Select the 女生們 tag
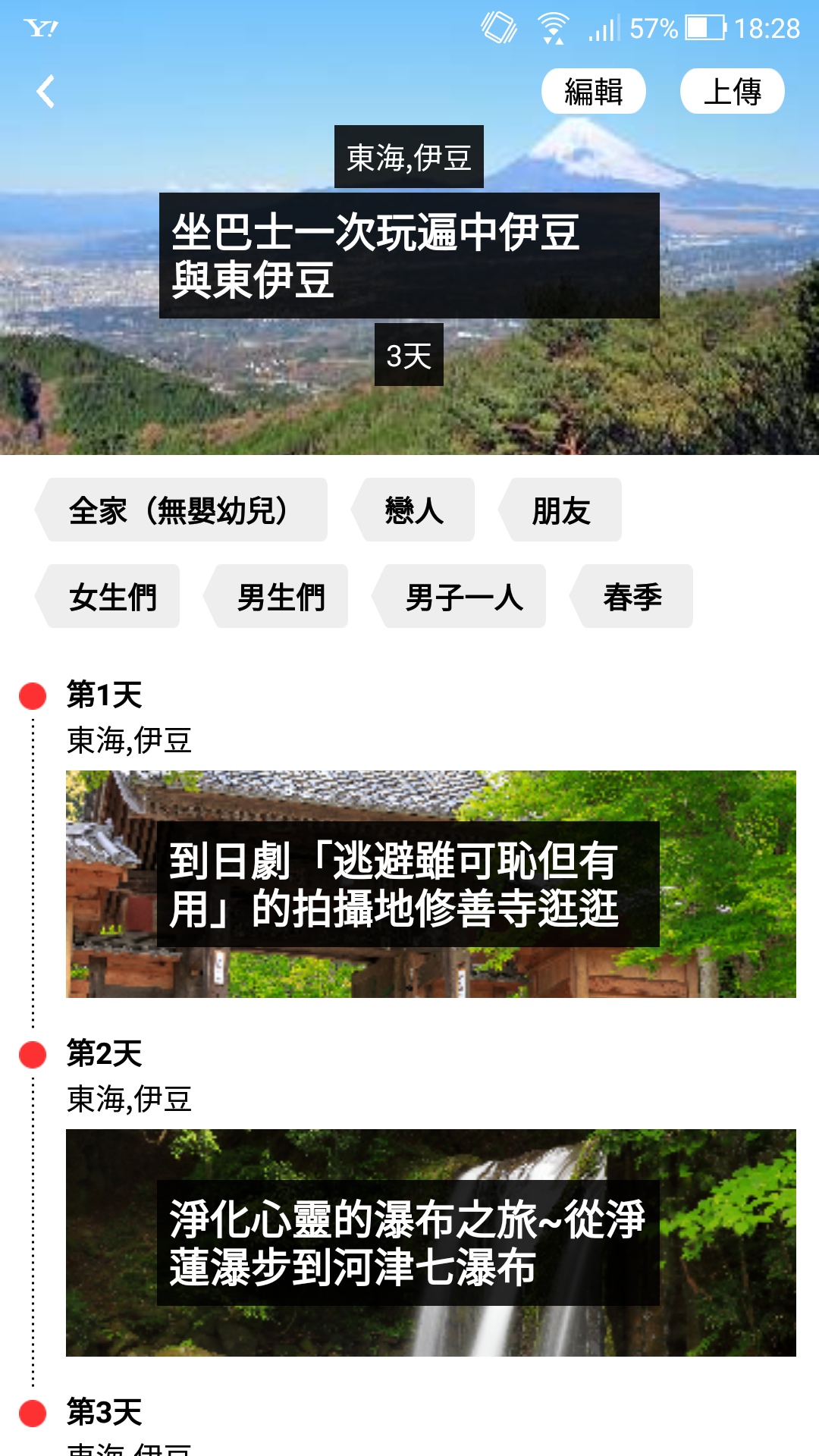Screen dimensions: 819x1456 point(111,597)
